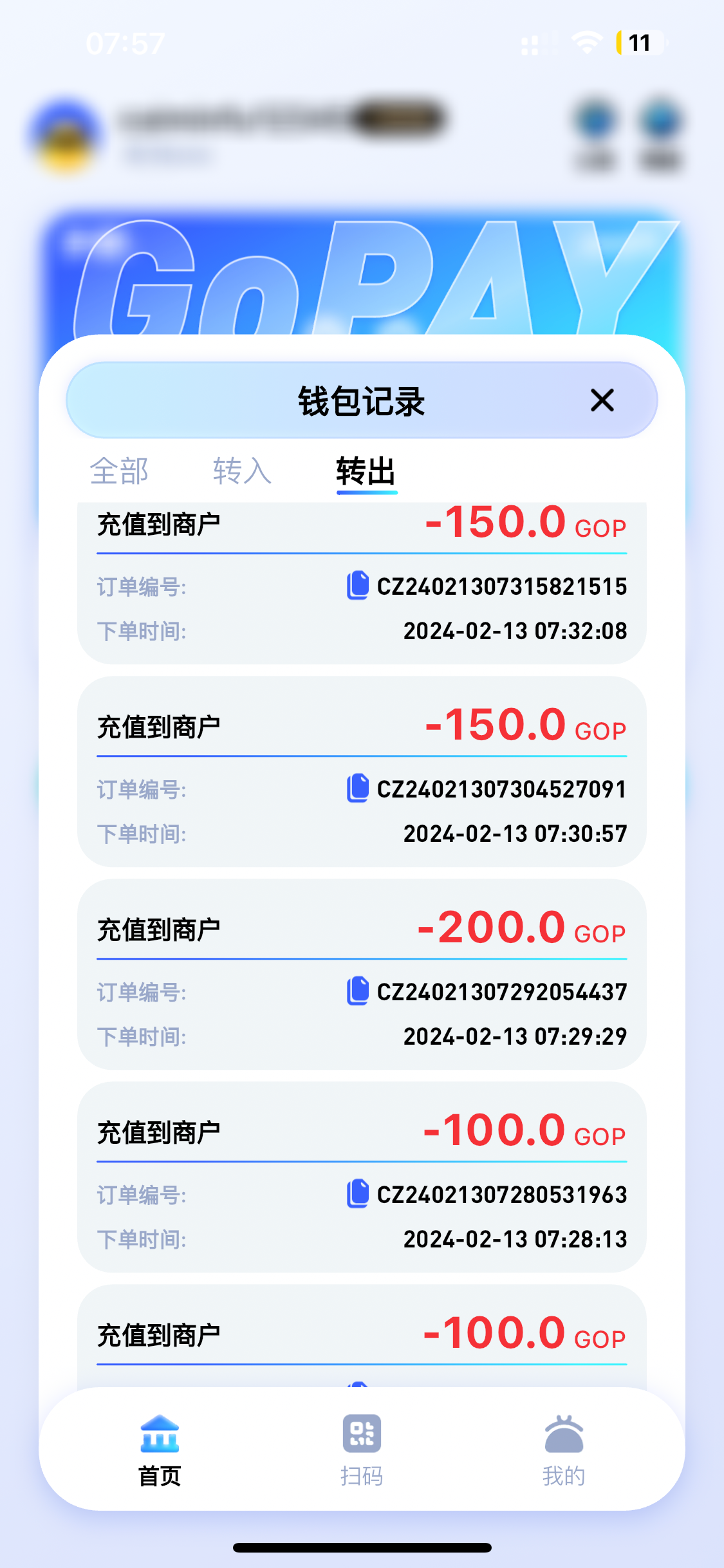Select the 转出 tab
Viewport: 724px width, 1568px height.
[x=366, y=471]
